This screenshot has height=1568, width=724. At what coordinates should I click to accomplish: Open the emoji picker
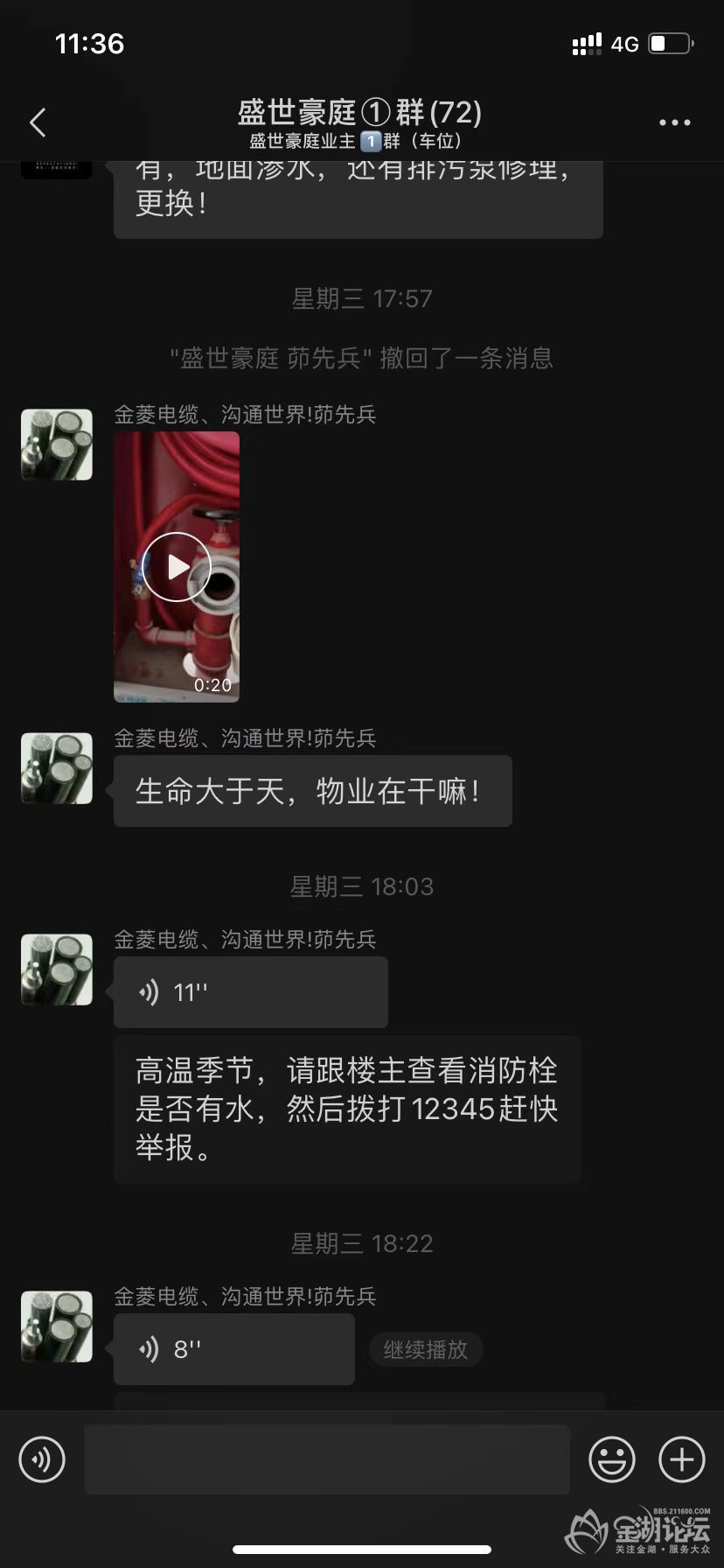pos(612,1459)
